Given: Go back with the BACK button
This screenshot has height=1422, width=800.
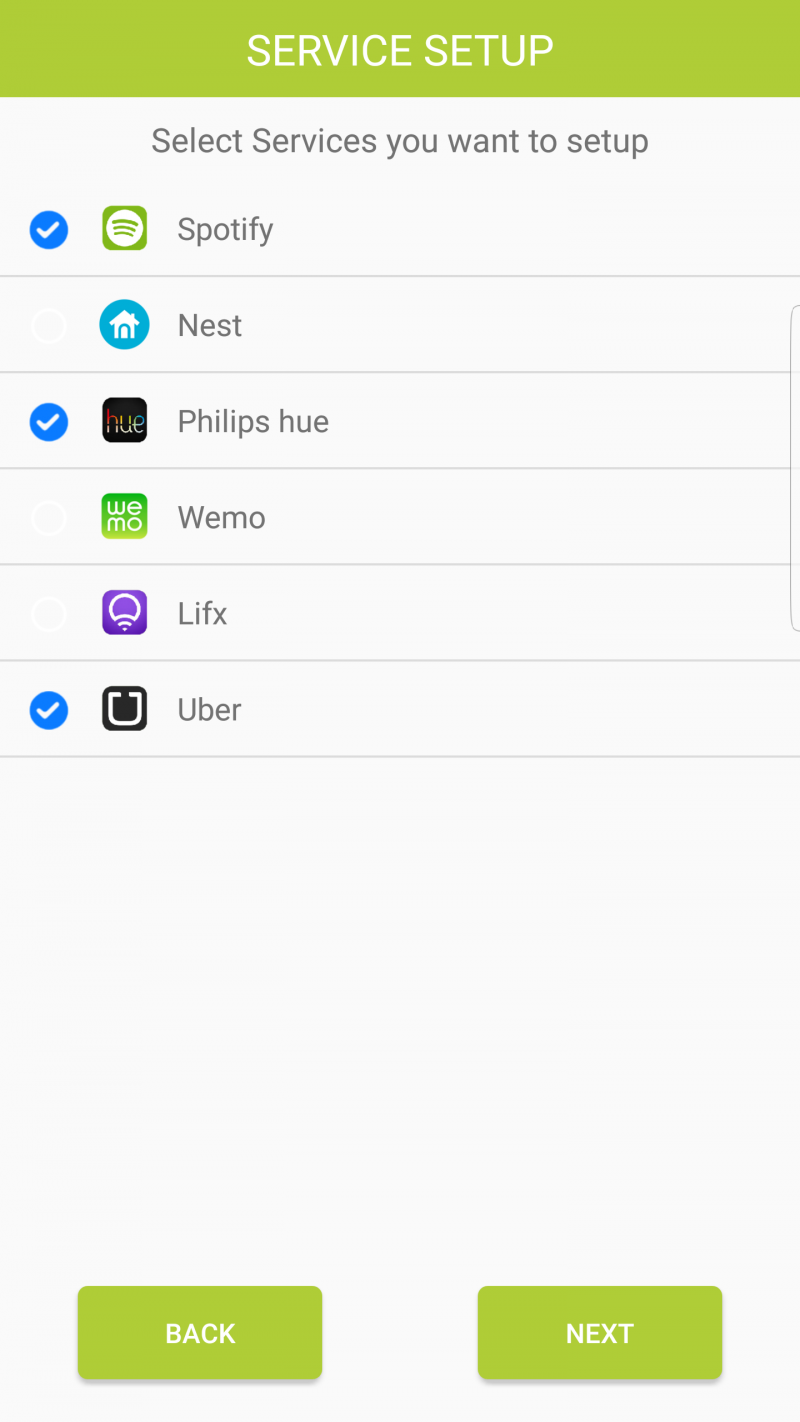Looking at the screenshot, I should point(200,1333).
